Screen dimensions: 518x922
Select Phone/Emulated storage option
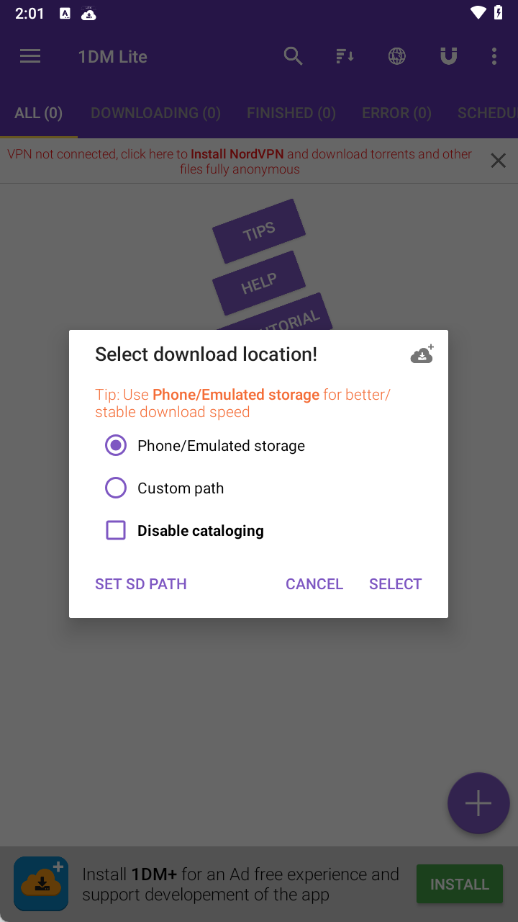click(116, 446)
